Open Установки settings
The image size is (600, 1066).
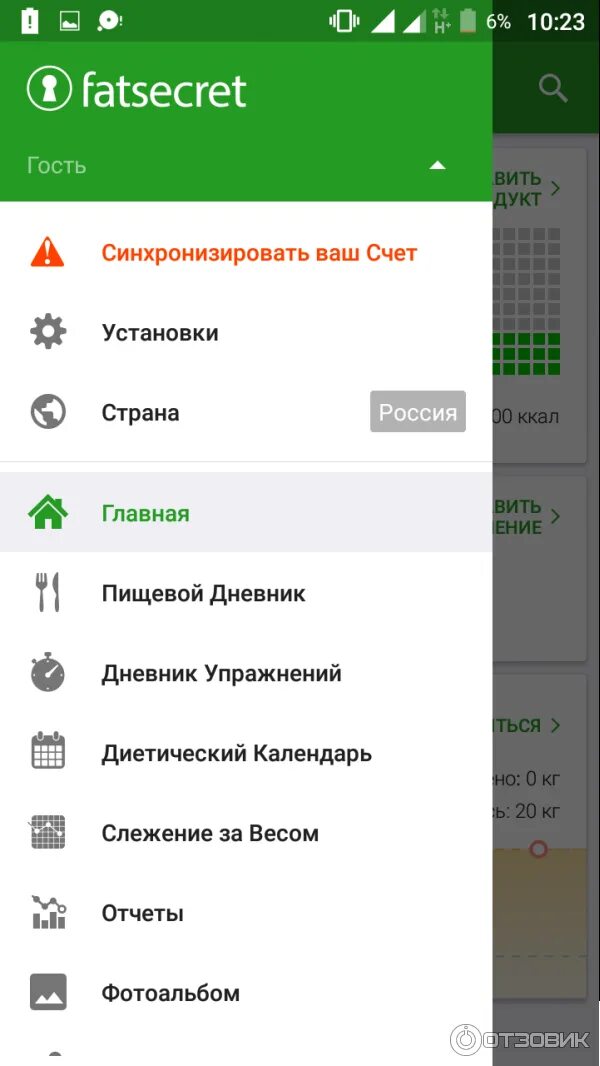point(160,333)
